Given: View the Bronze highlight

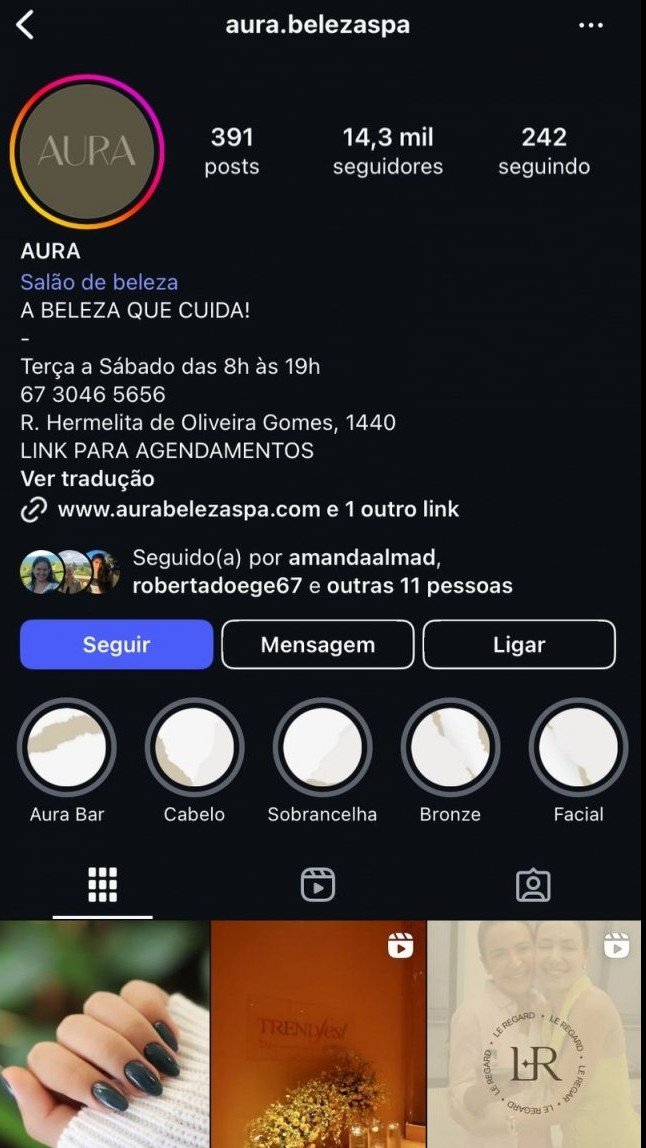Looking at the screenshot, I should 450,747.
